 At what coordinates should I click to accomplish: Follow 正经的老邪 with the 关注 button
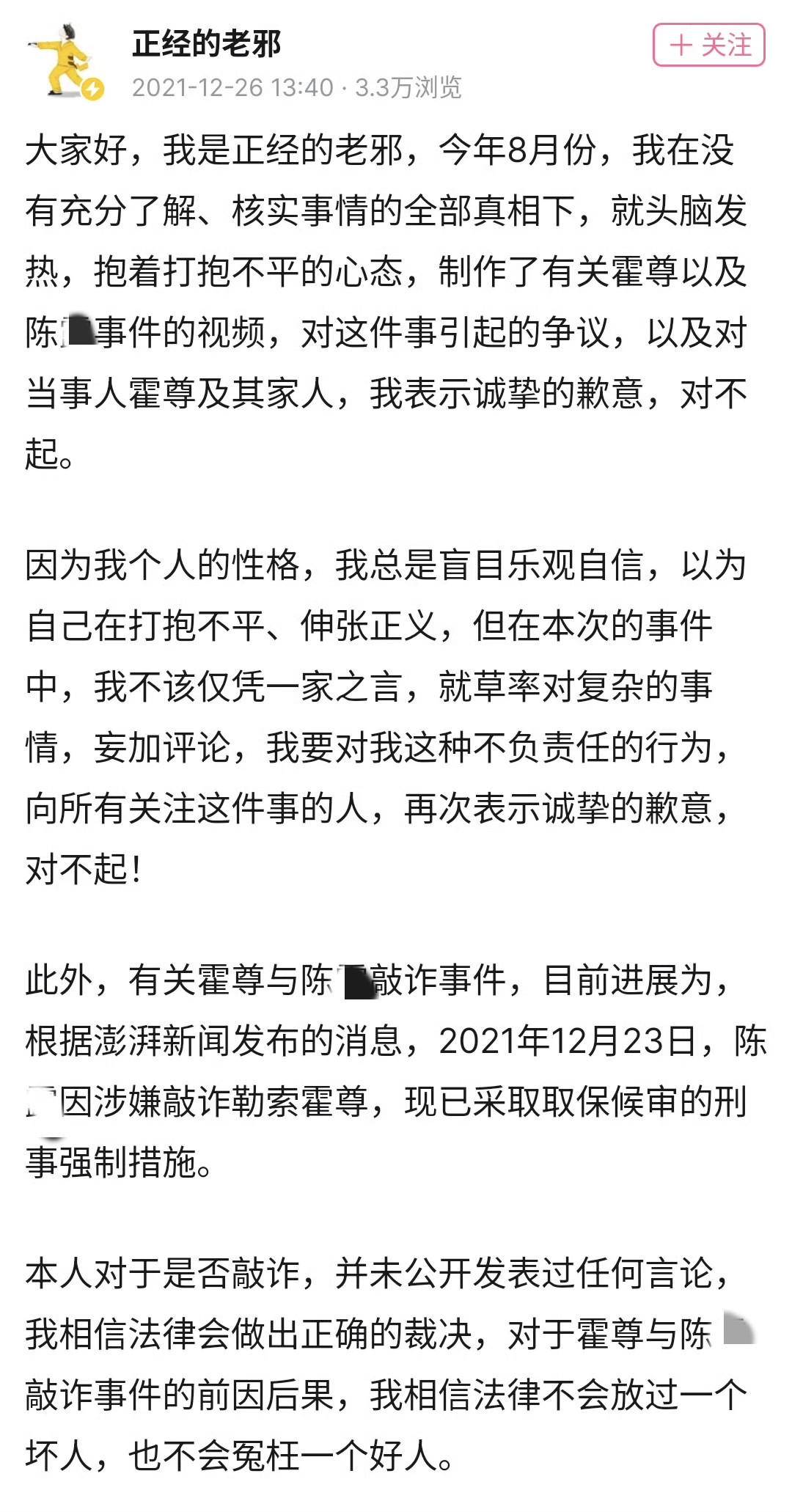[708, 45]
